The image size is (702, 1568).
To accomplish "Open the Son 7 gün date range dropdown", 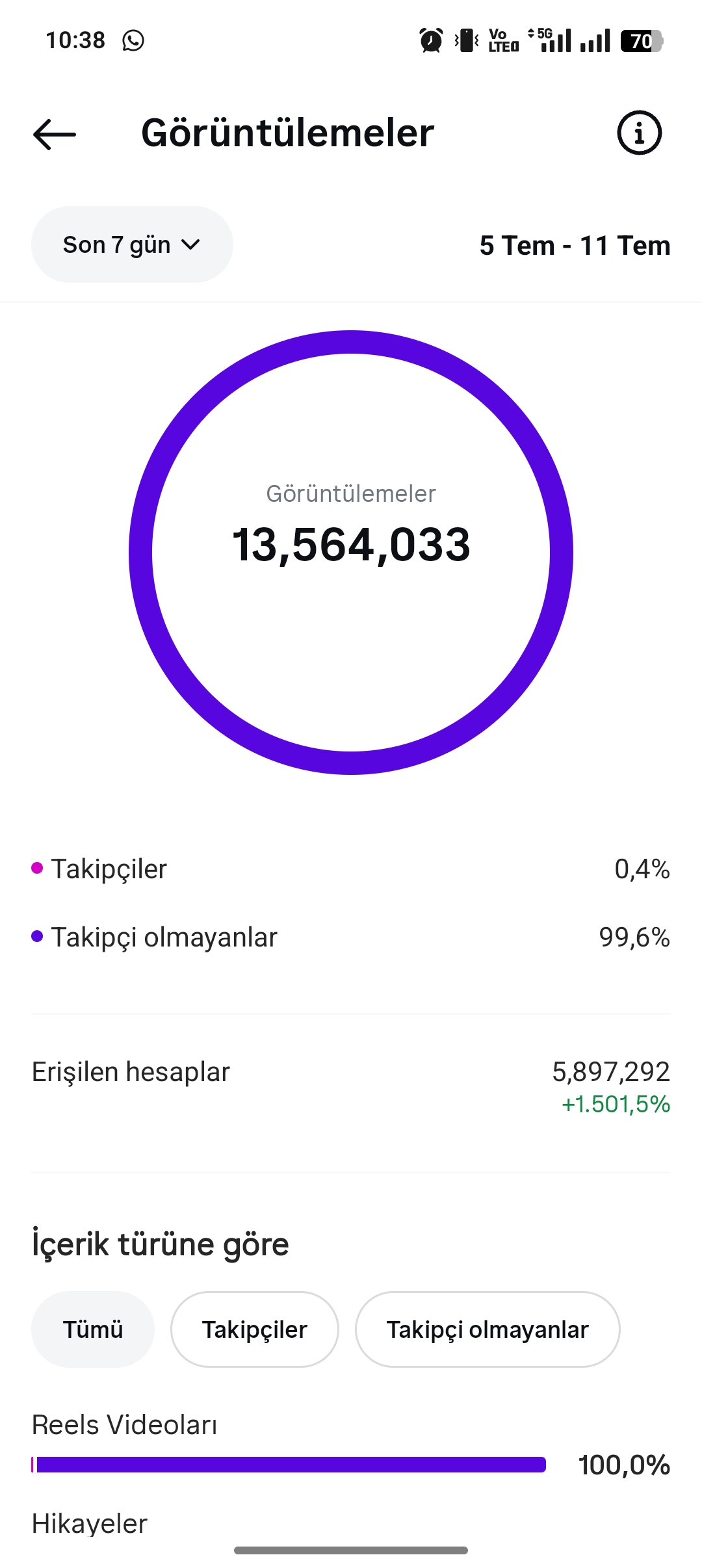I will point(132,244).
